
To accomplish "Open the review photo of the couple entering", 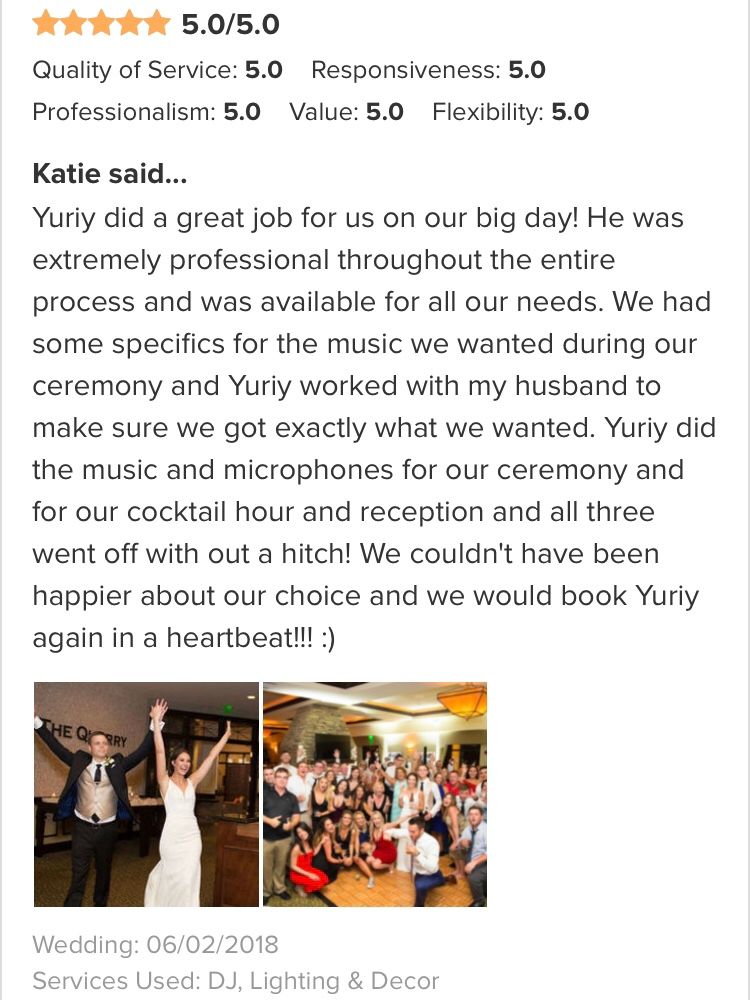I will coord(146,794).
